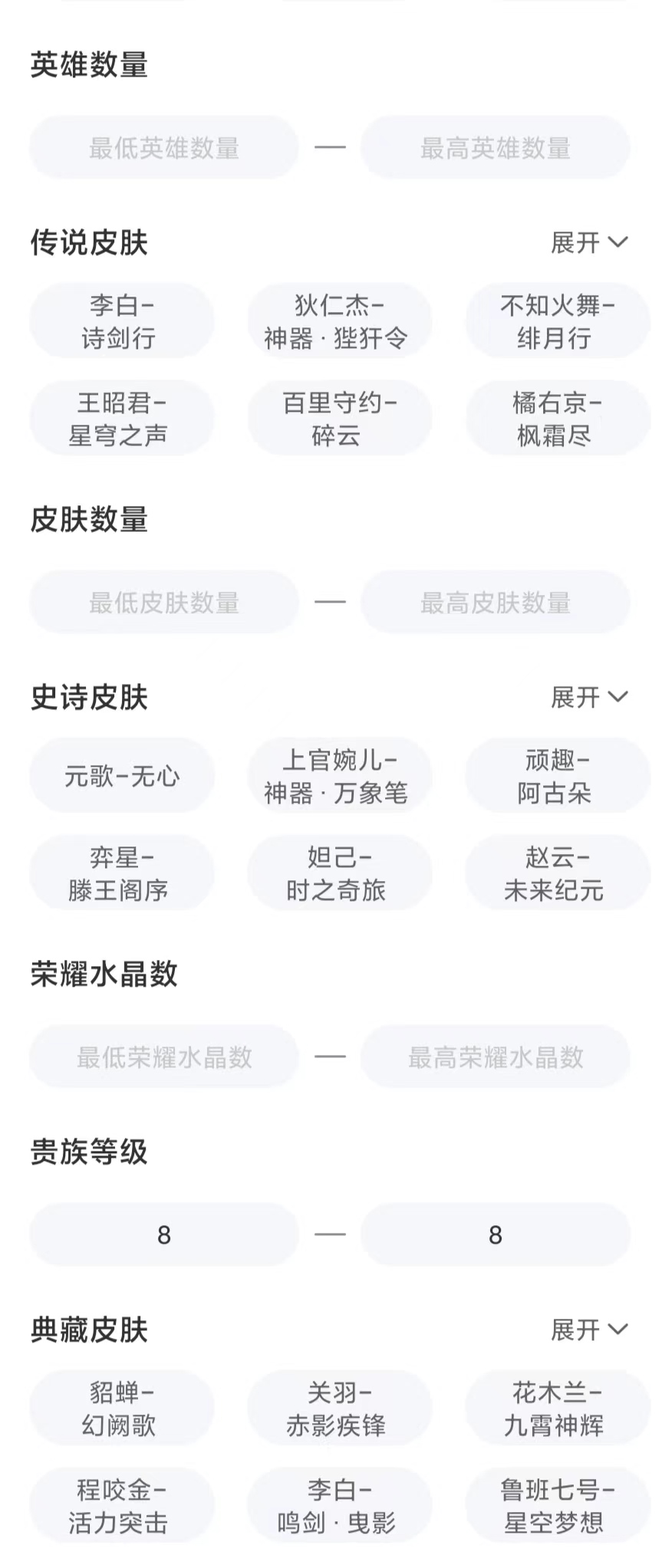Expand the 史诗皮肤 section
Image resolution: width=662 pixels, height=1568 pixels.
tap(588, 698)
